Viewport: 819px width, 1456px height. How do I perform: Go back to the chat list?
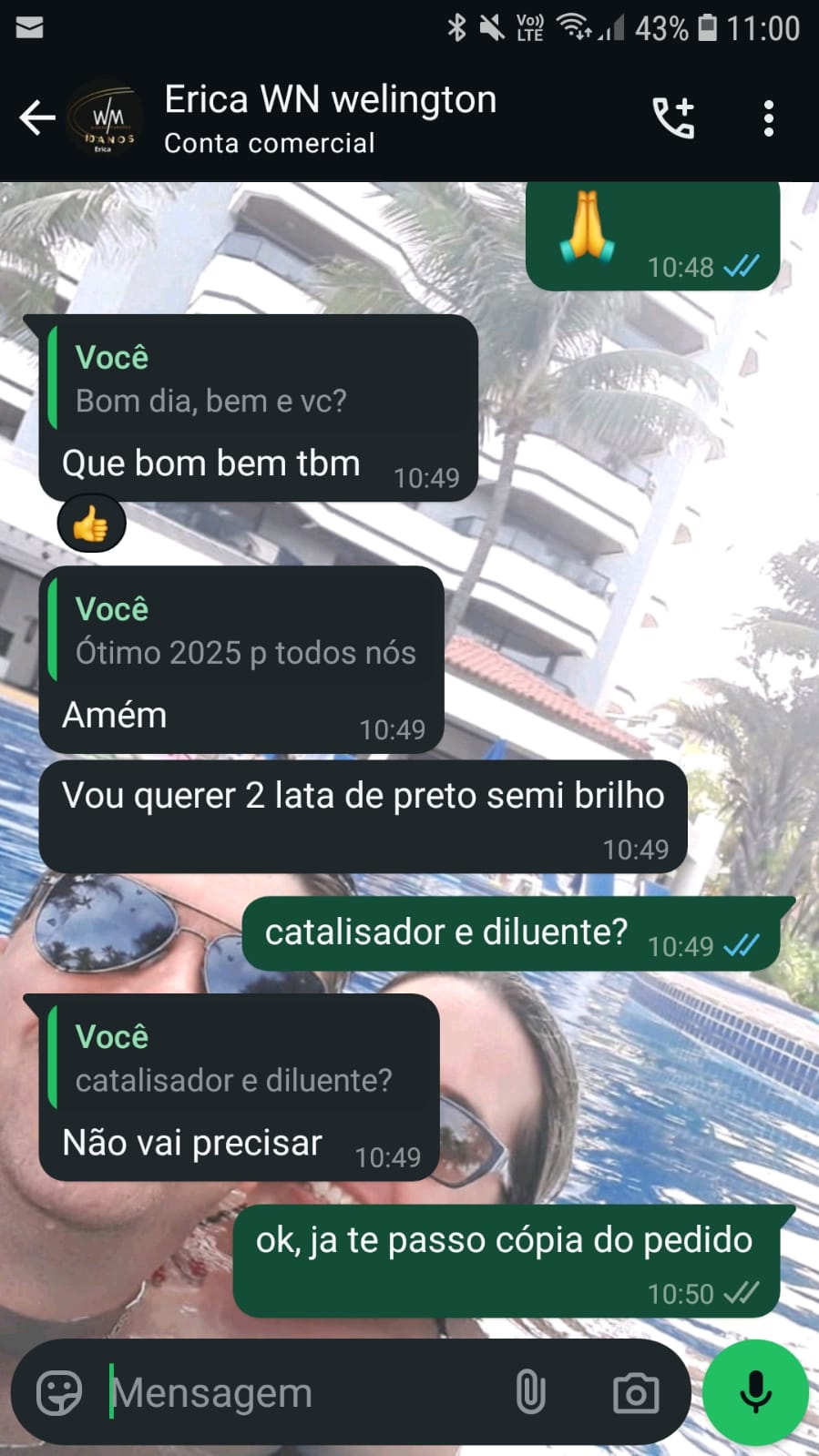(x=36, y=117)
